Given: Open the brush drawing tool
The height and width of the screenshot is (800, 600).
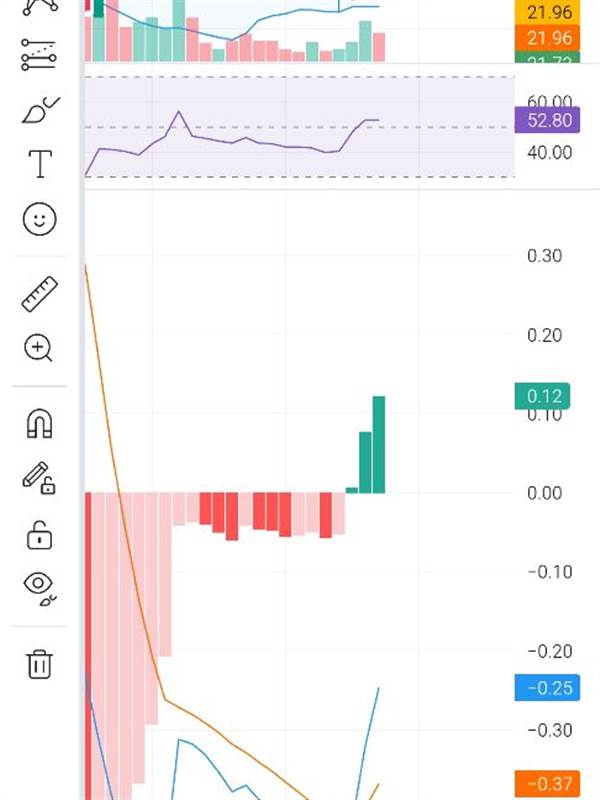Looking at the screenshot, I should click(39, 109).
